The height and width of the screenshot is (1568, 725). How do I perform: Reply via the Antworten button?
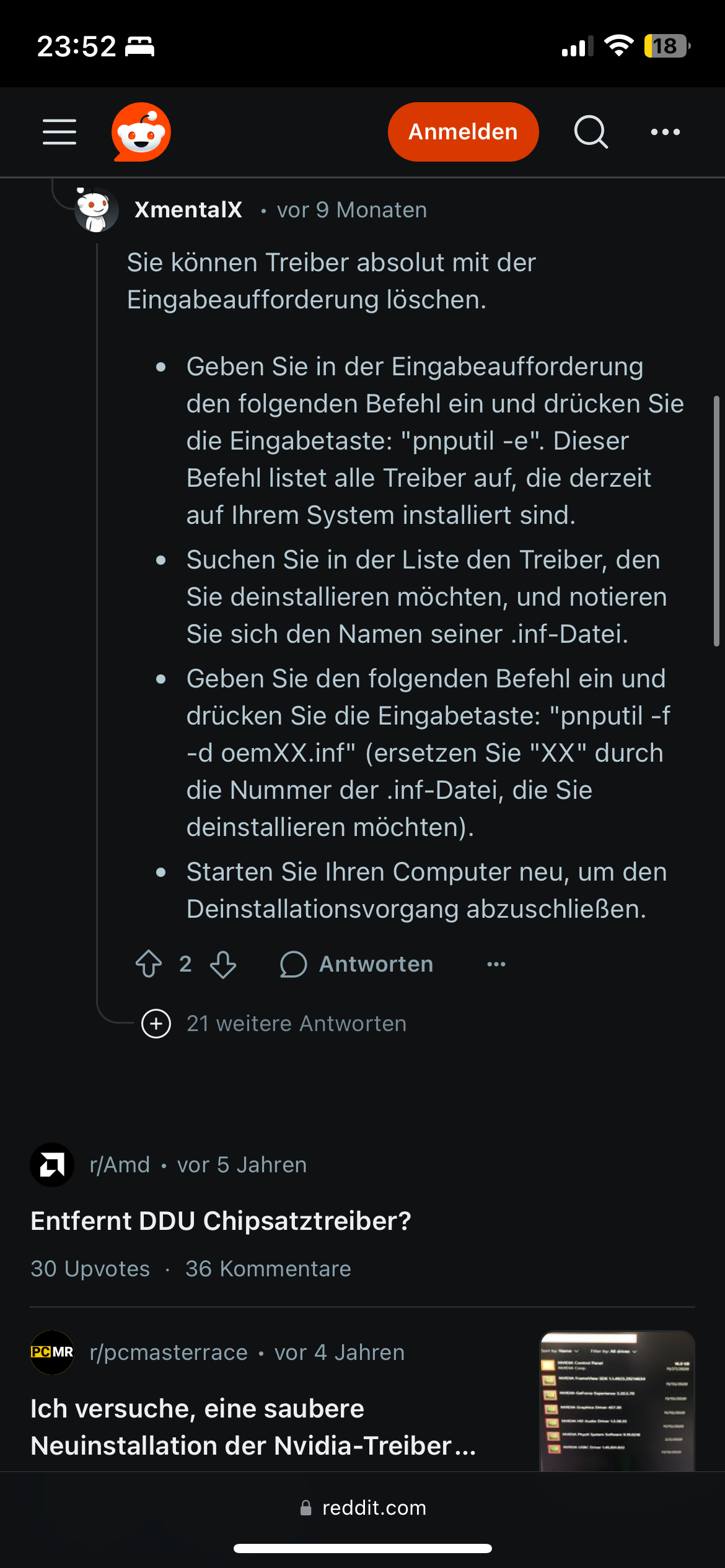pos(357,964)
